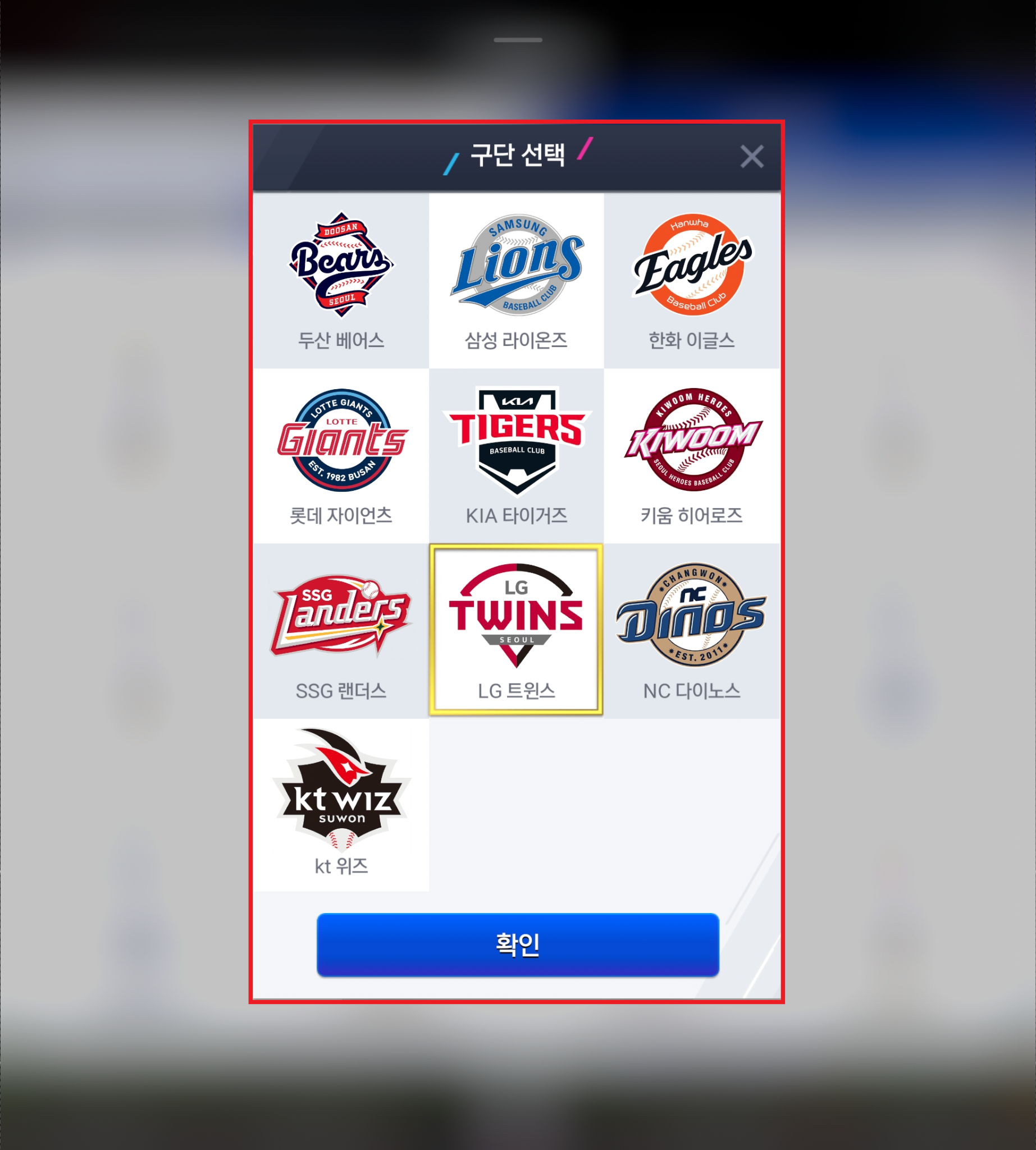Select the SSG 랜더스 team
This screenshot has height=1150, width=1036.
coord(341,630)
